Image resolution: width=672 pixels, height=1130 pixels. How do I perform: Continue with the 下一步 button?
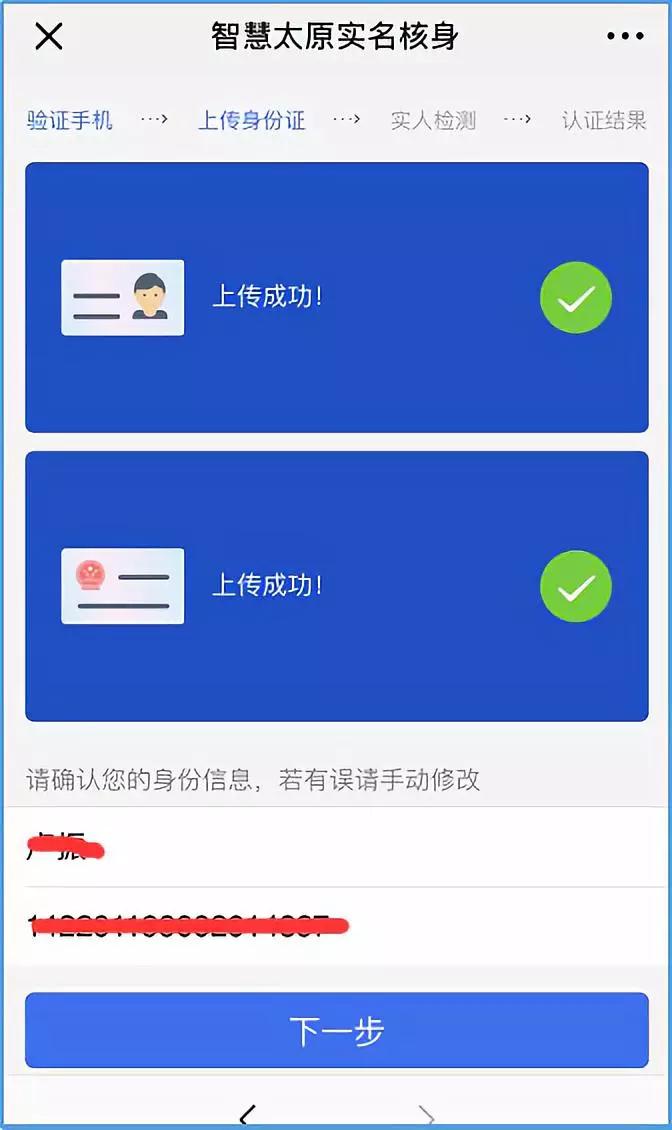(x=336, y=1030)
